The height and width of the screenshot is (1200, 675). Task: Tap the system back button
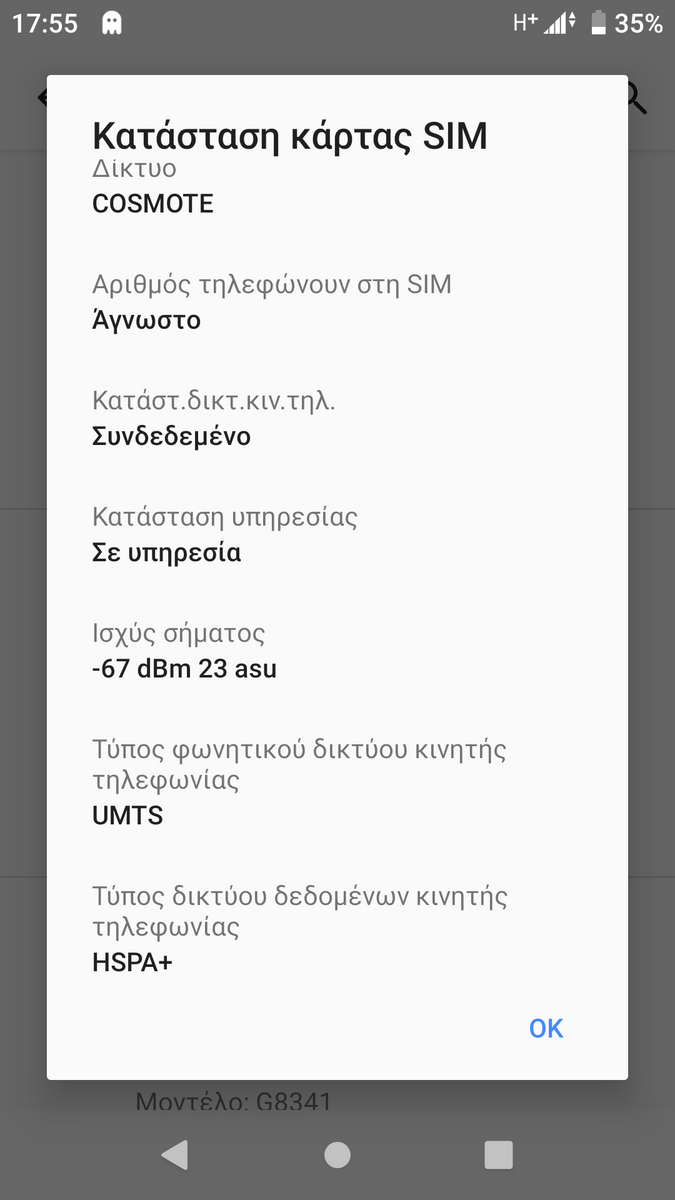tap(174, 1155)
